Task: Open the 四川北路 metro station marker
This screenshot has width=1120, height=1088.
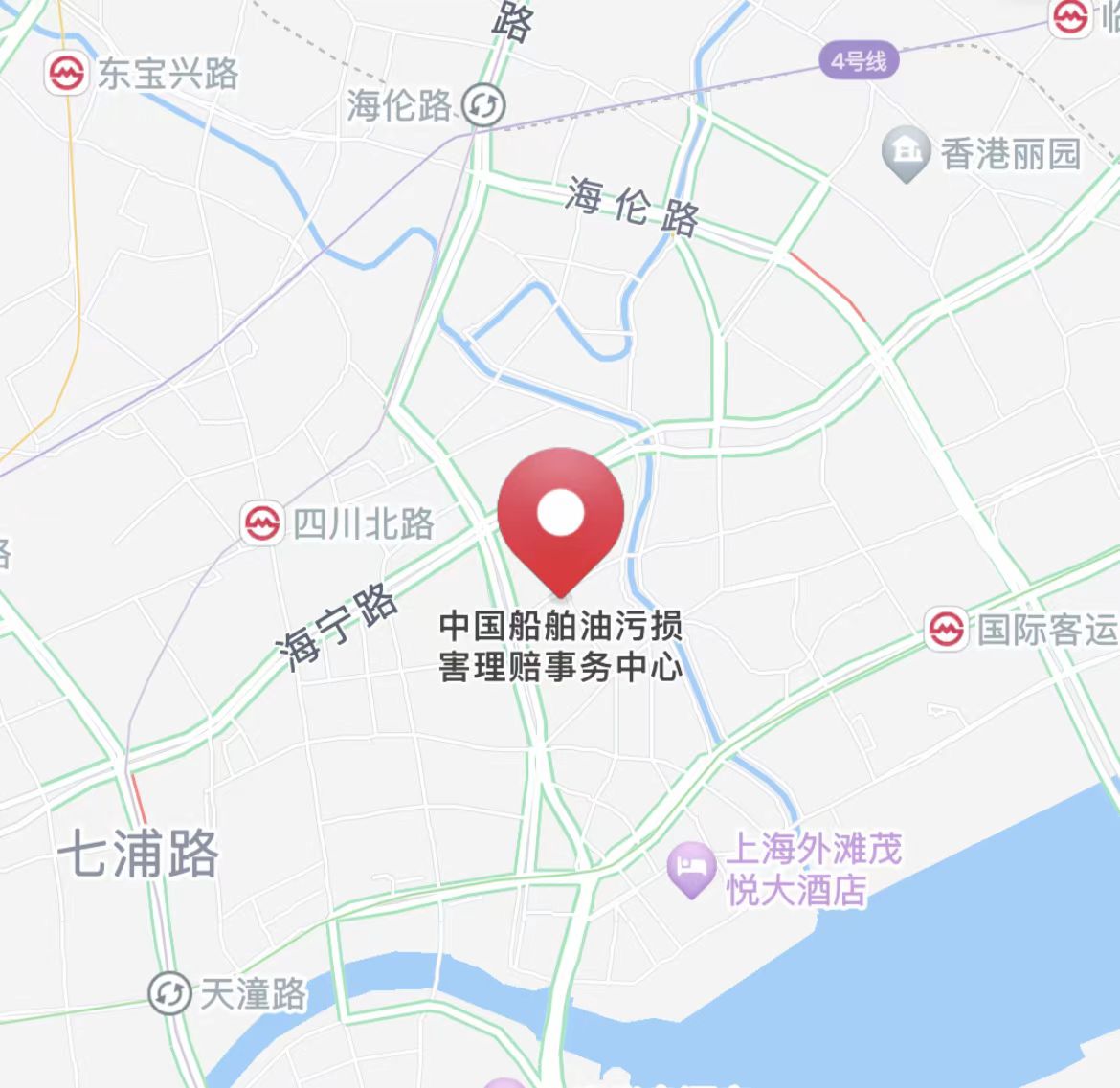Action: click(x=261, y=524)
